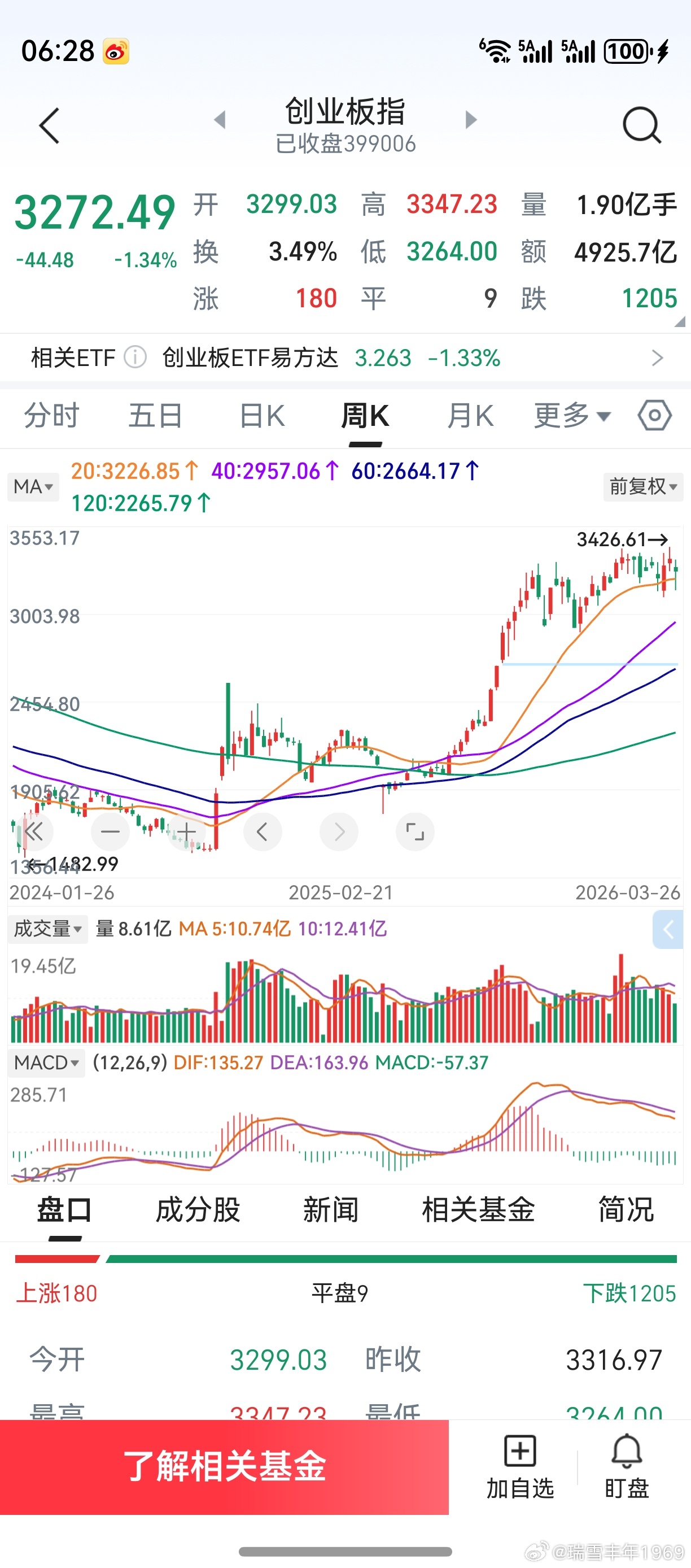The image size is (691, 1568).
Task: Zoom out of the K-line chart
Action: pos(110,831)
